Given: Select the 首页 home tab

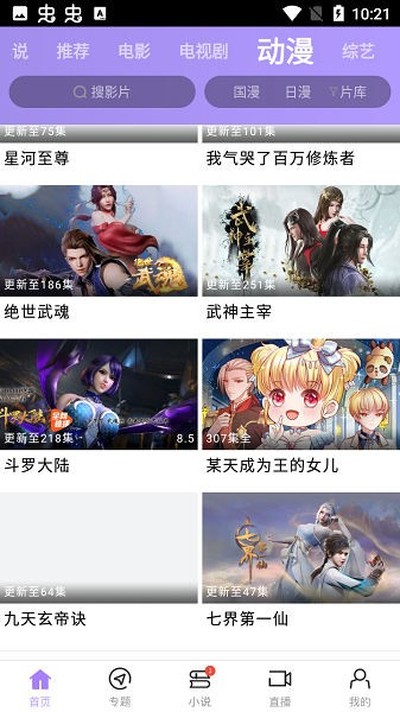Looking at the screenshot, I should click(40, 687).
